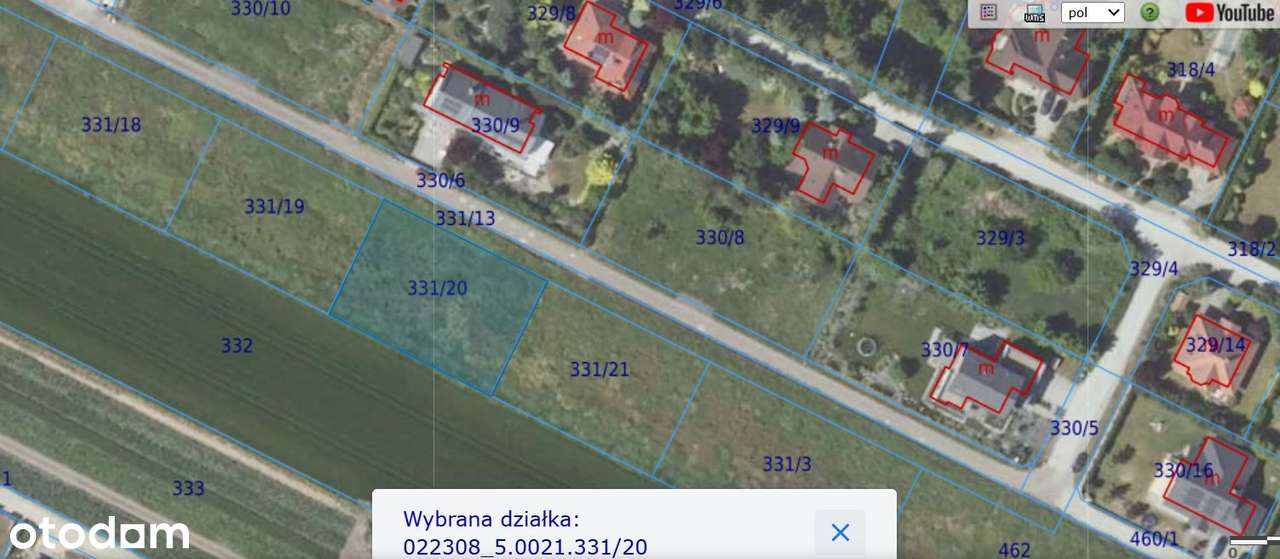Tap the tms map layers icon
Viewport: 1280px width, 559px height.
tap(1035, 13)
